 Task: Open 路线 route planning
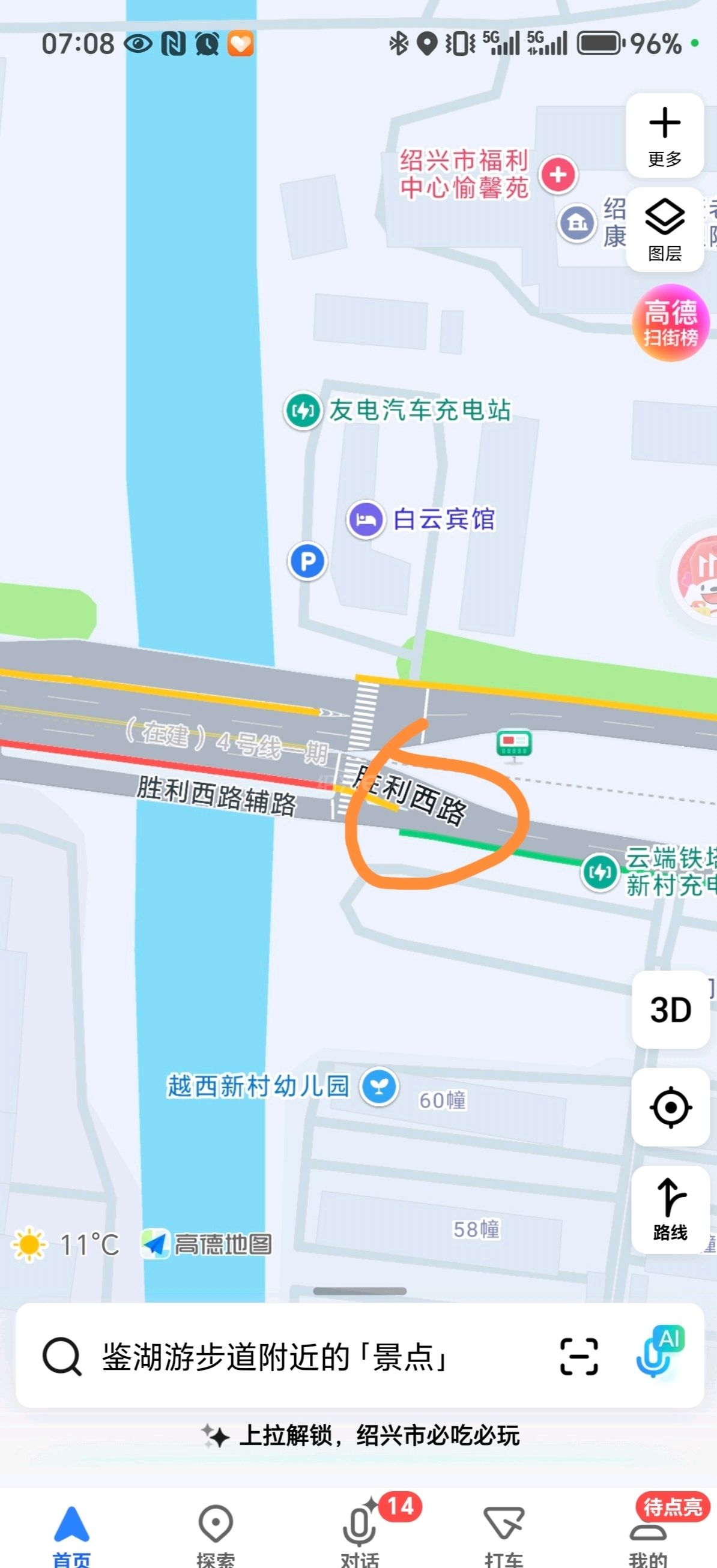(670, 1209)
